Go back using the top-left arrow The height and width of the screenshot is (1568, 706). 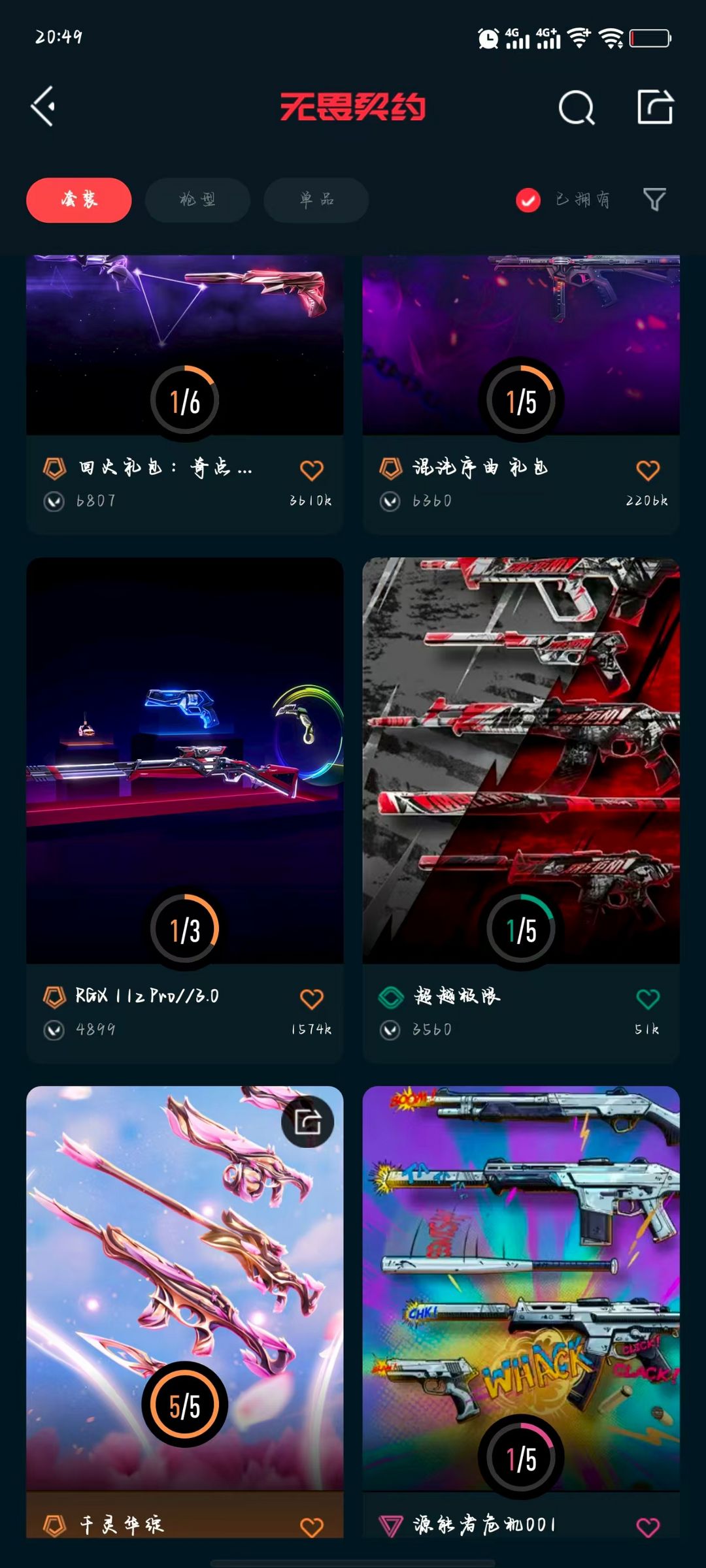pyautogui.click(x=43, y=106)
